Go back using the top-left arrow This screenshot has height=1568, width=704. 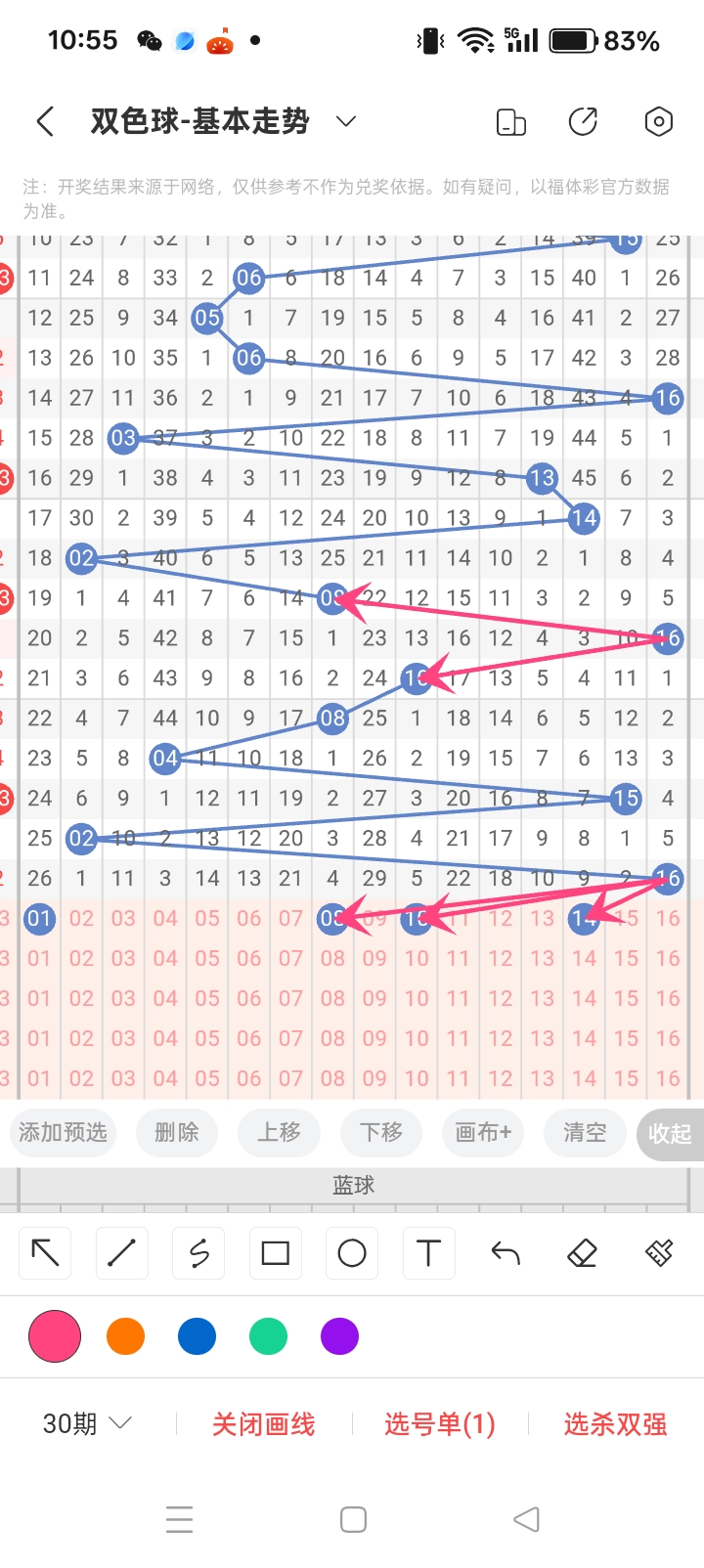(x=45, y=121)
